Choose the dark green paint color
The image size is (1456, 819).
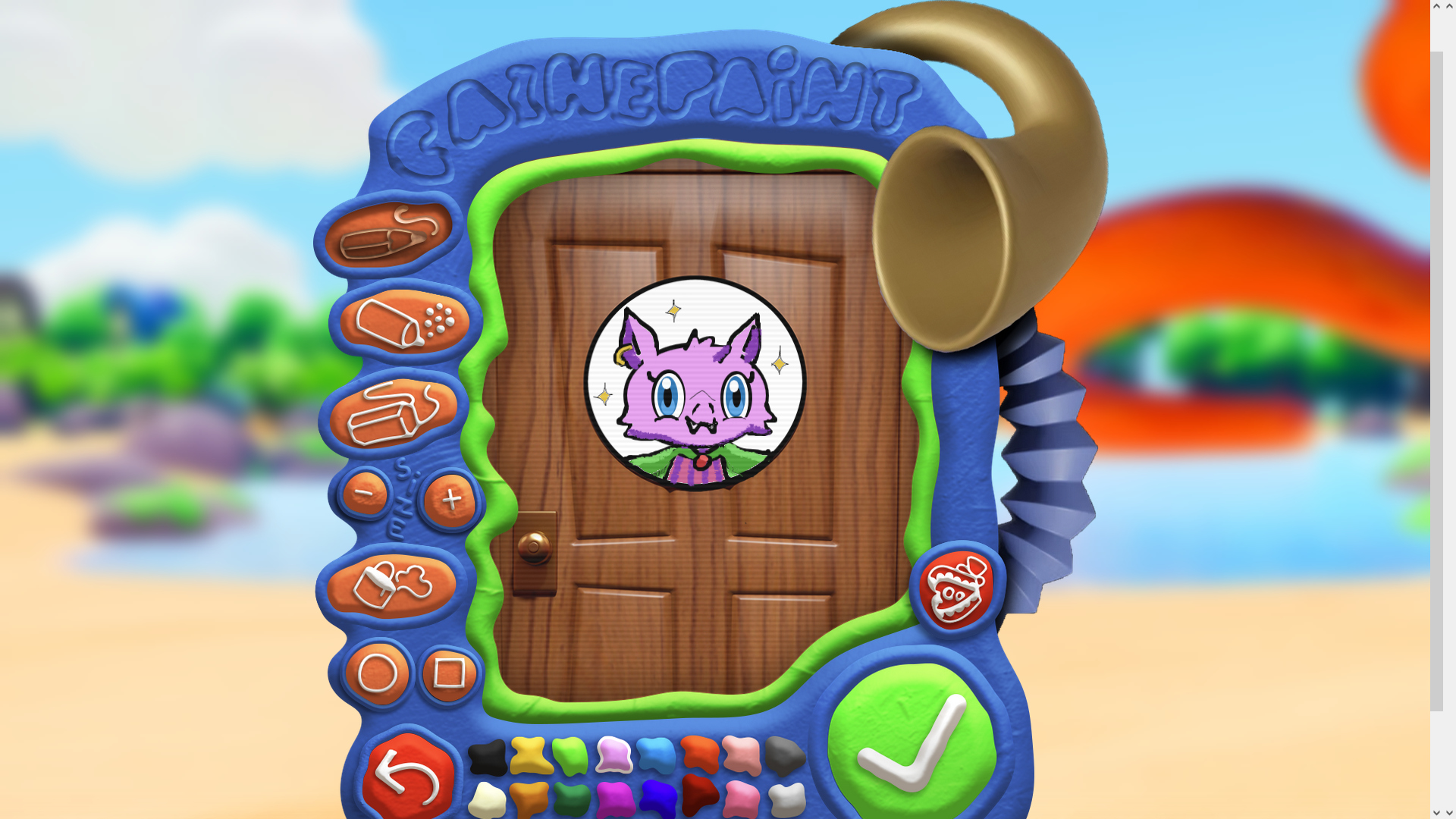572,799
